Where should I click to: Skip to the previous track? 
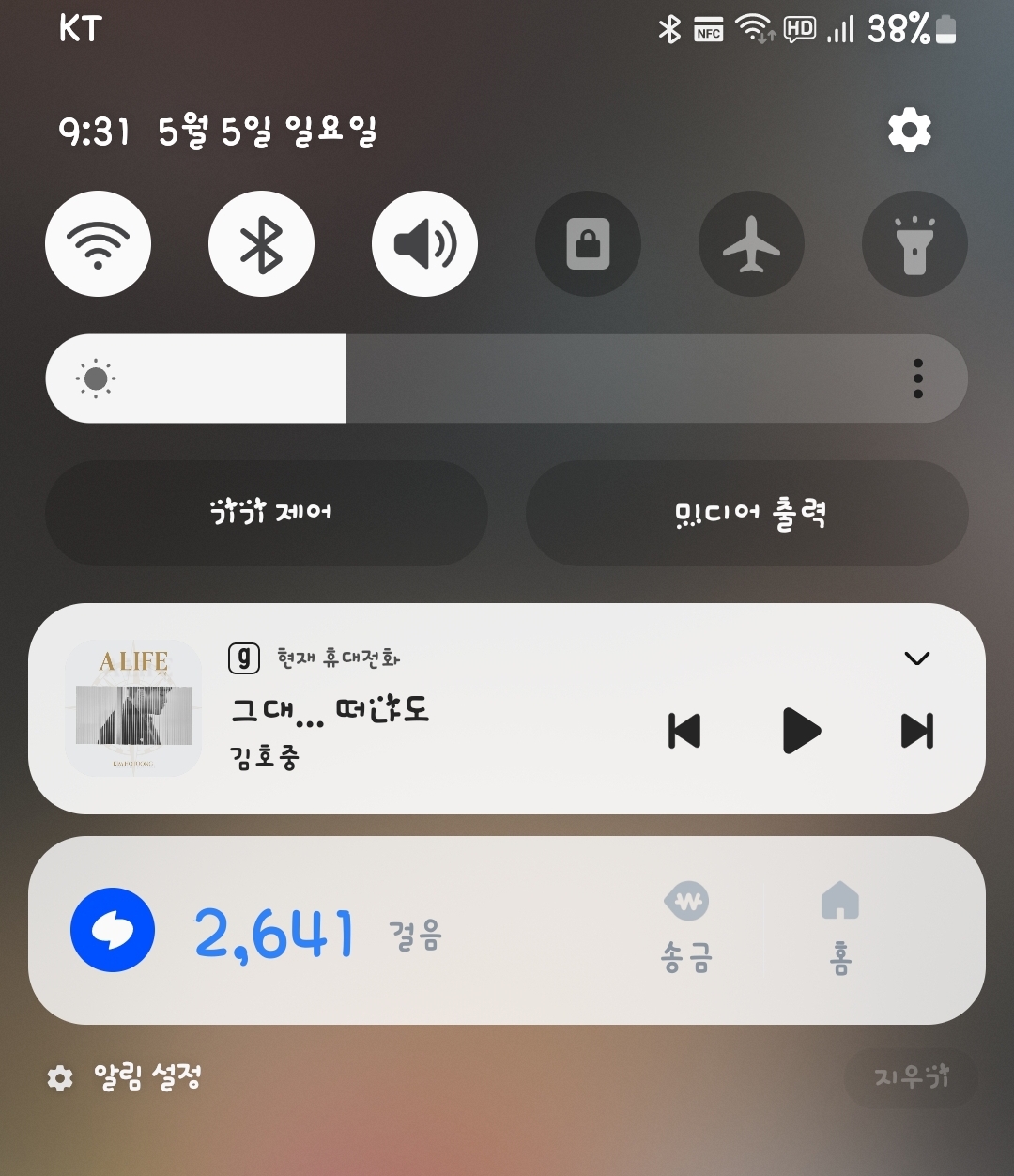(684, 731)
